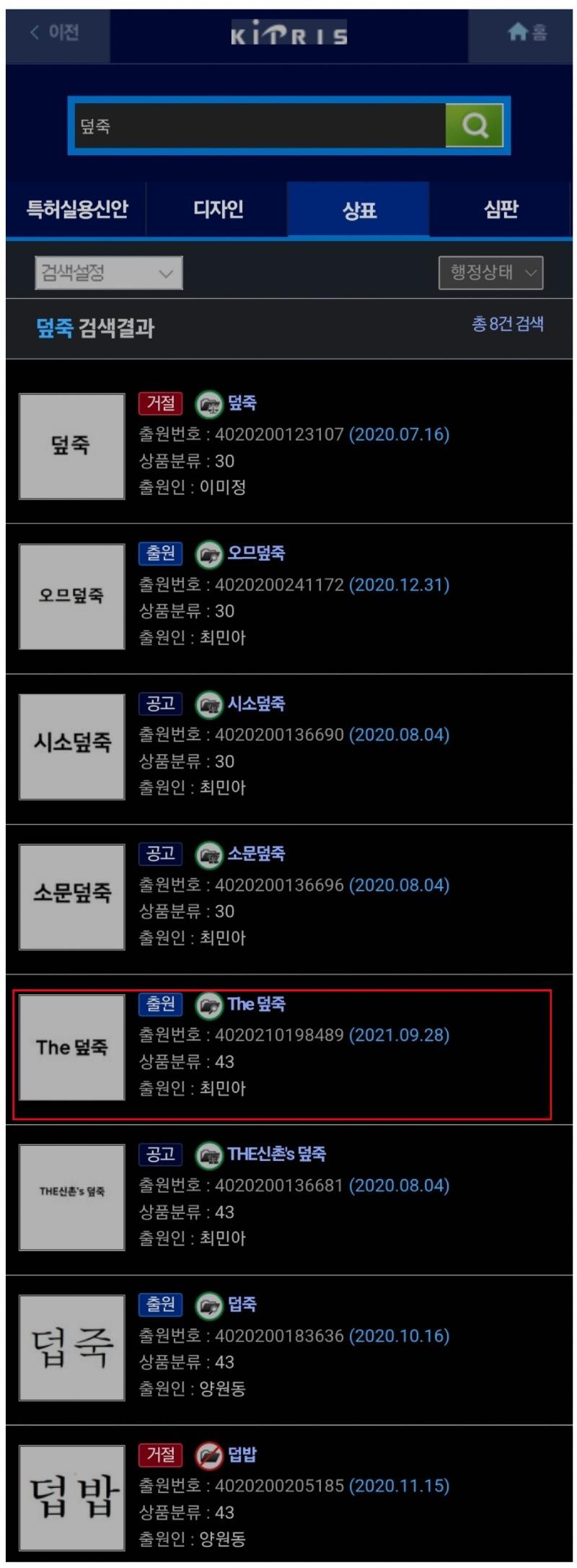
Task: Tap the search field containing 덮죽
Action: [x=260, y=126]
